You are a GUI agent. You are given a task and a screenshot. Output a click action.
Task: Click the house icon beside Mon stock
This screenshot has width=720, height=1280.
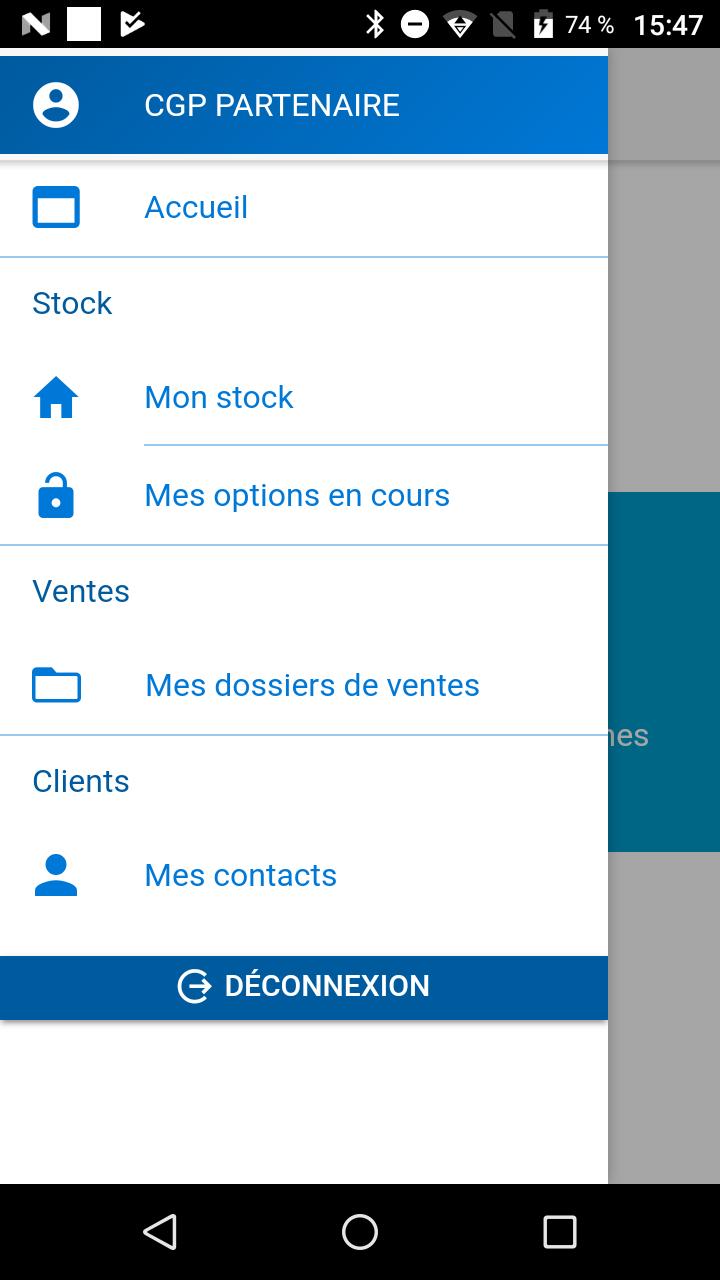[57, 397]
